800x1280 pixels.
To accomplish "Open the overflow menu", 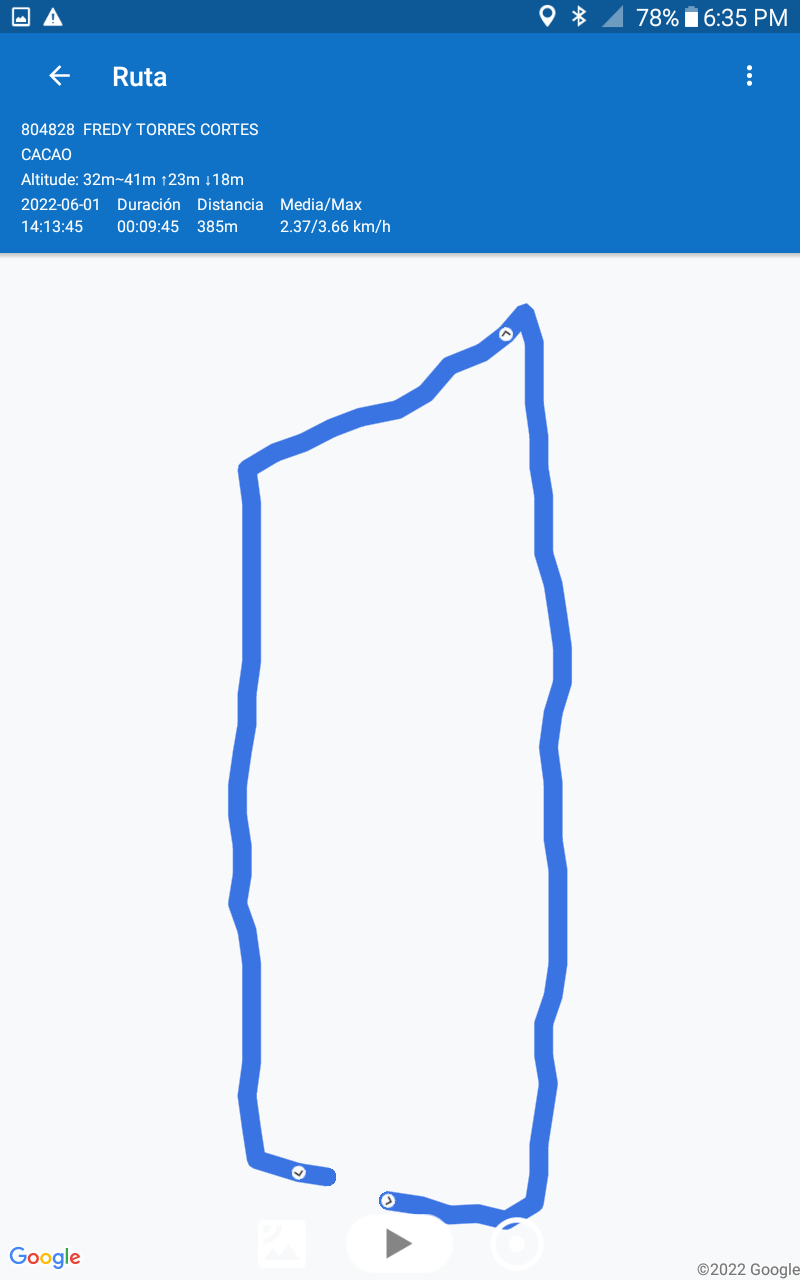I will click(749, 76).
